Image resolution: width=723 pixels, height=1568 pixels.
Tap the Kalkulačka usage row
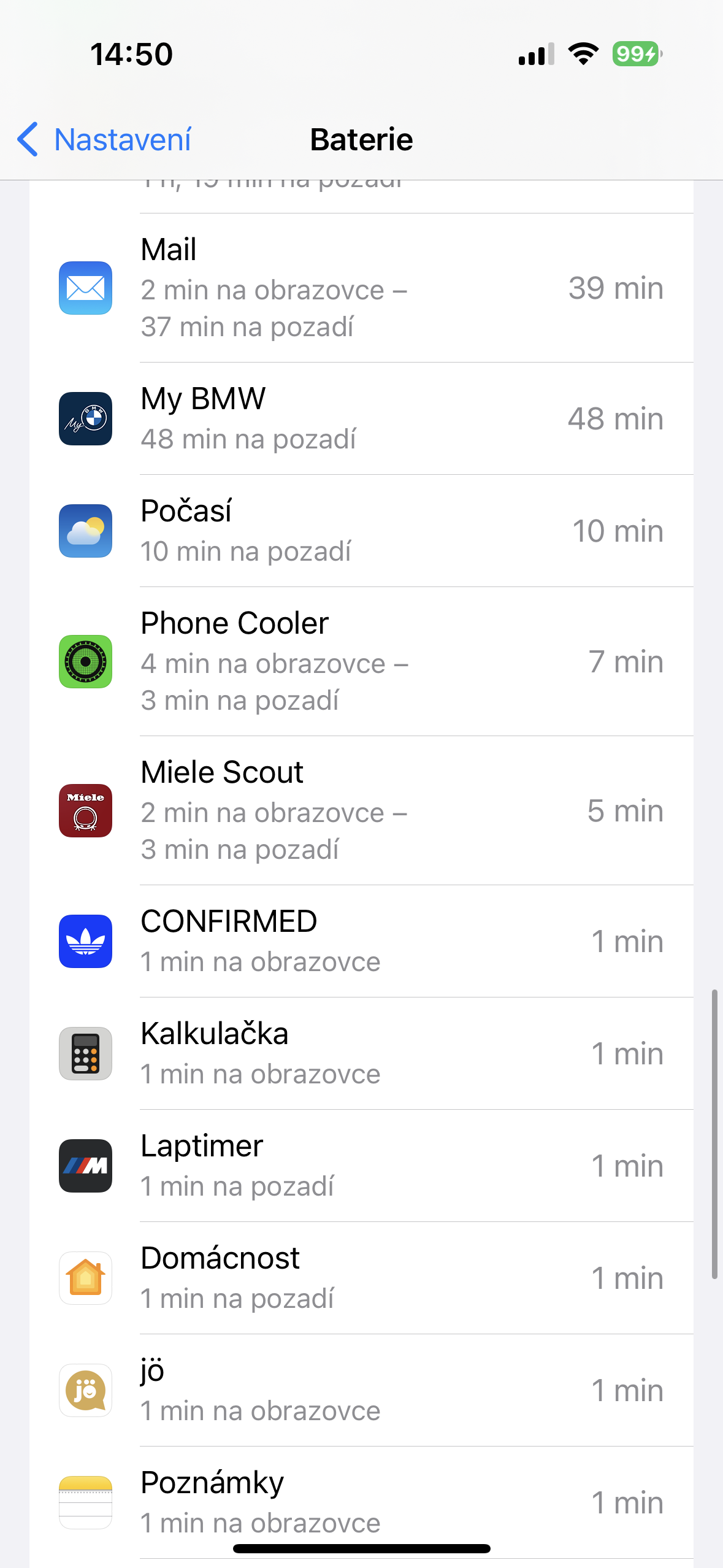point(361,1053)
